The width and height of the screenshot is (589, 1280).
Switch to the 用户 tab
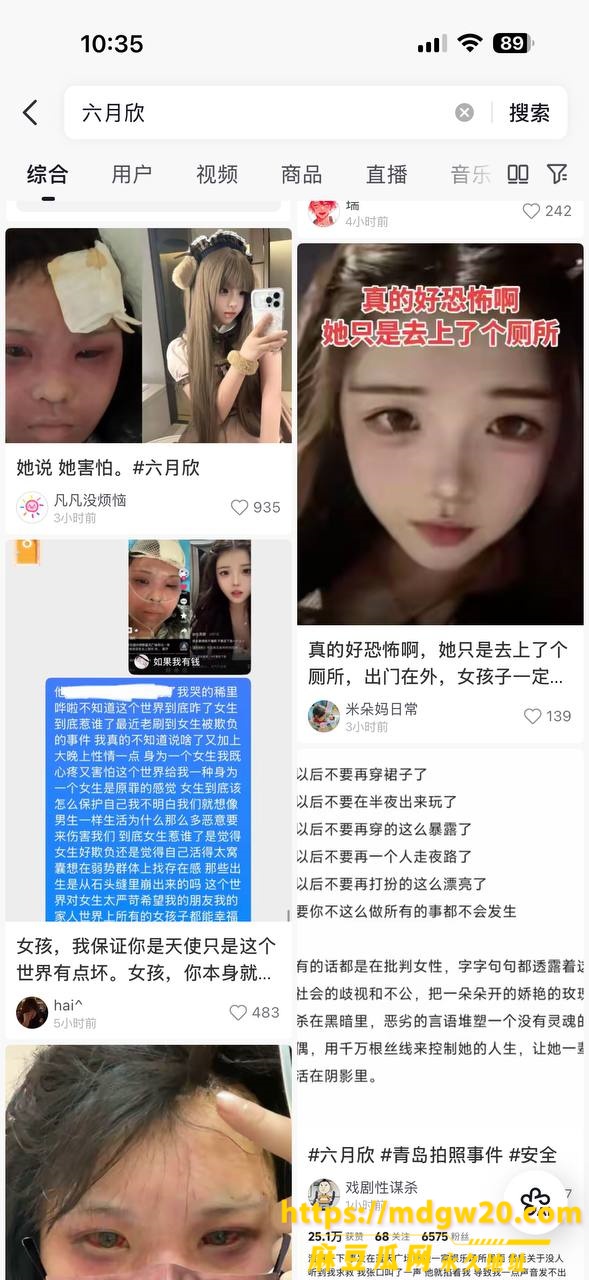tap(132, 174)
